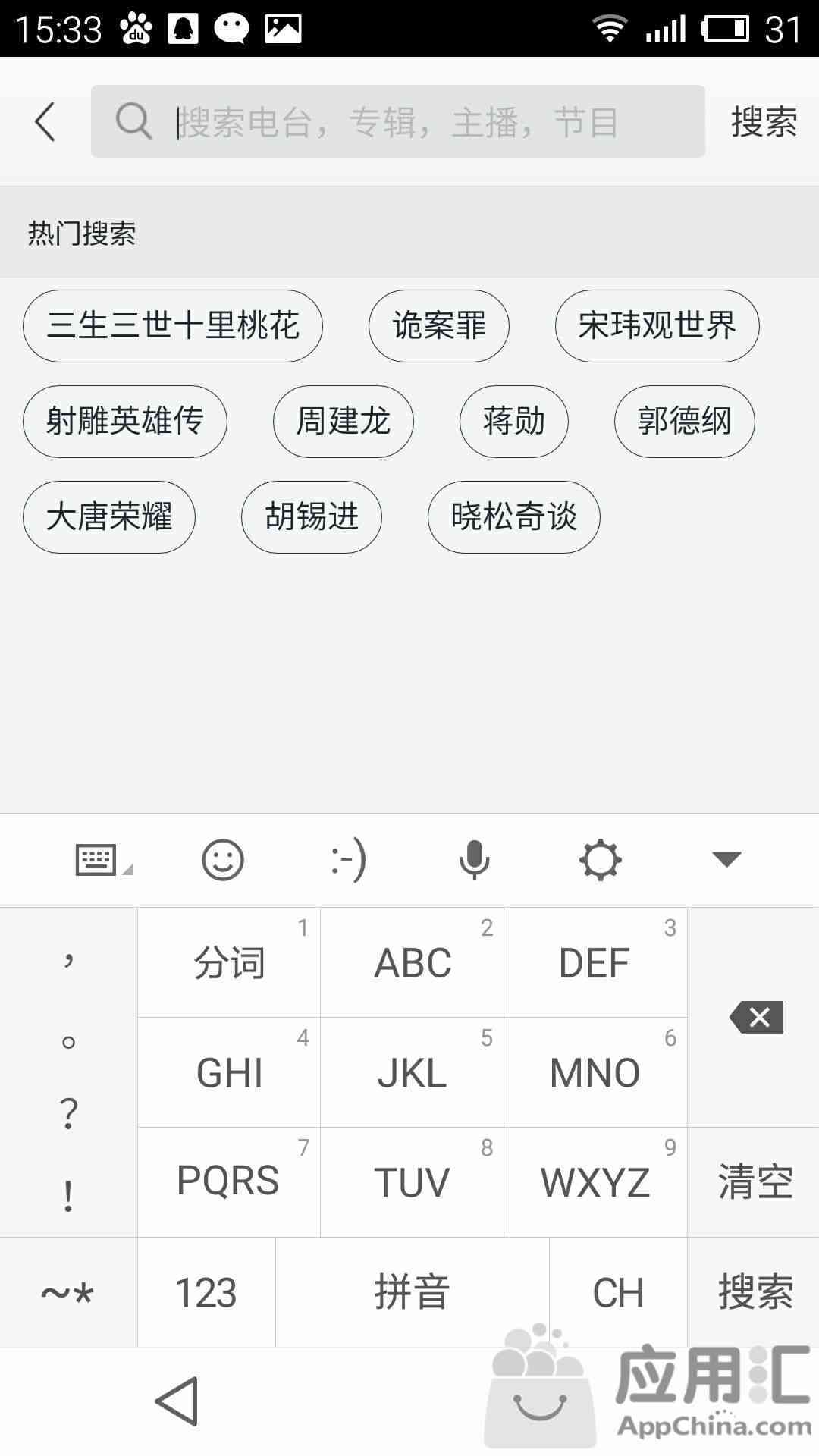The image size is (819, 1456).
Task: Select the hot search 三生三世十里桃花
Action: (173, 326)
